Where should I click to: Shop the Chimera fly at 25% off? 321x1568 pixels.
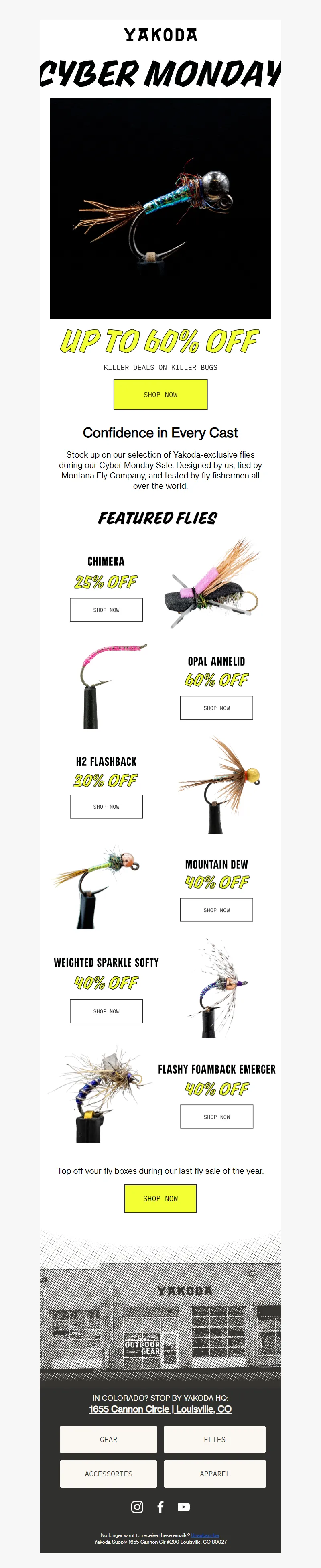pos(106,609)
